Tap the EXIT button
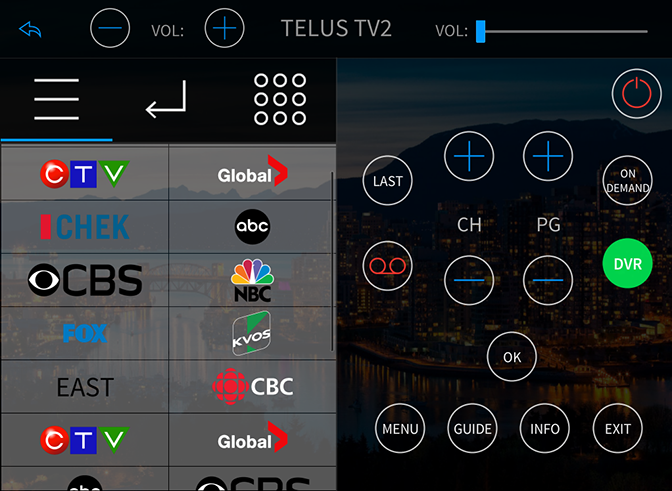This screenshot has height=491, width=672. coord(617,429)
